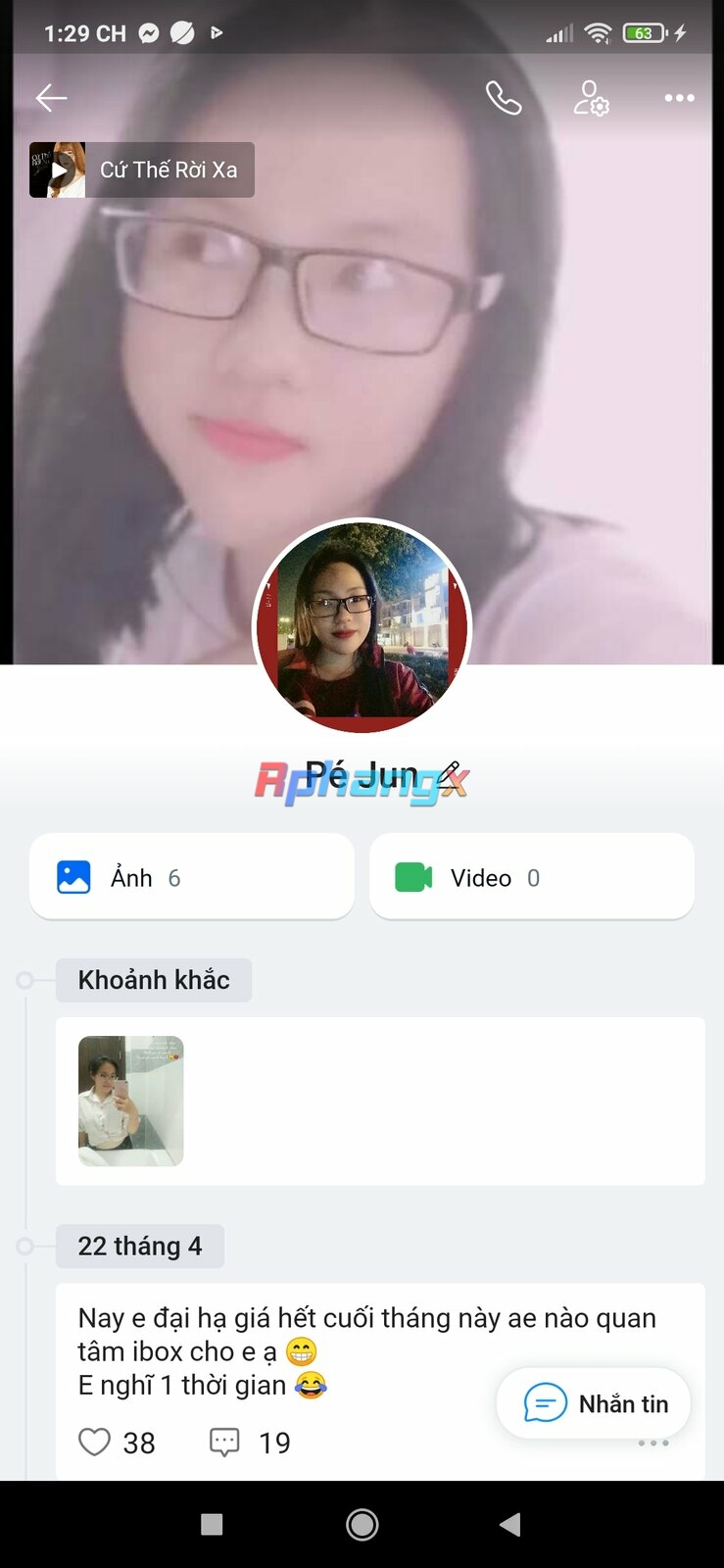This screenshot has height=1568, width=724.
Task: Open comments on the 22 tháng 4 post
Action: pyautogui.click(x=224, y=1442)
